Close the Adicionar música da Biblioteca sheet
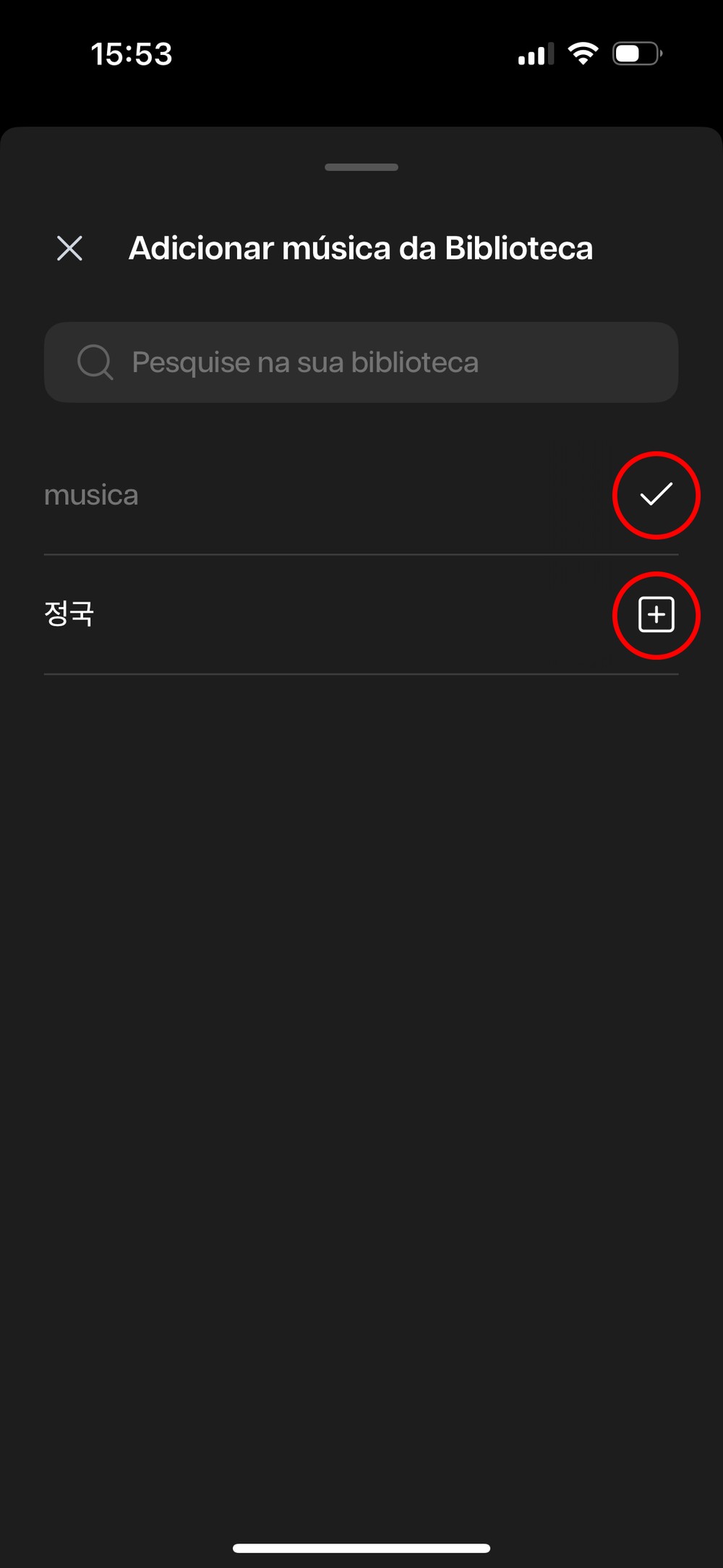The width and height of the screenshot is (723, 1568). [x=69, y=248]
